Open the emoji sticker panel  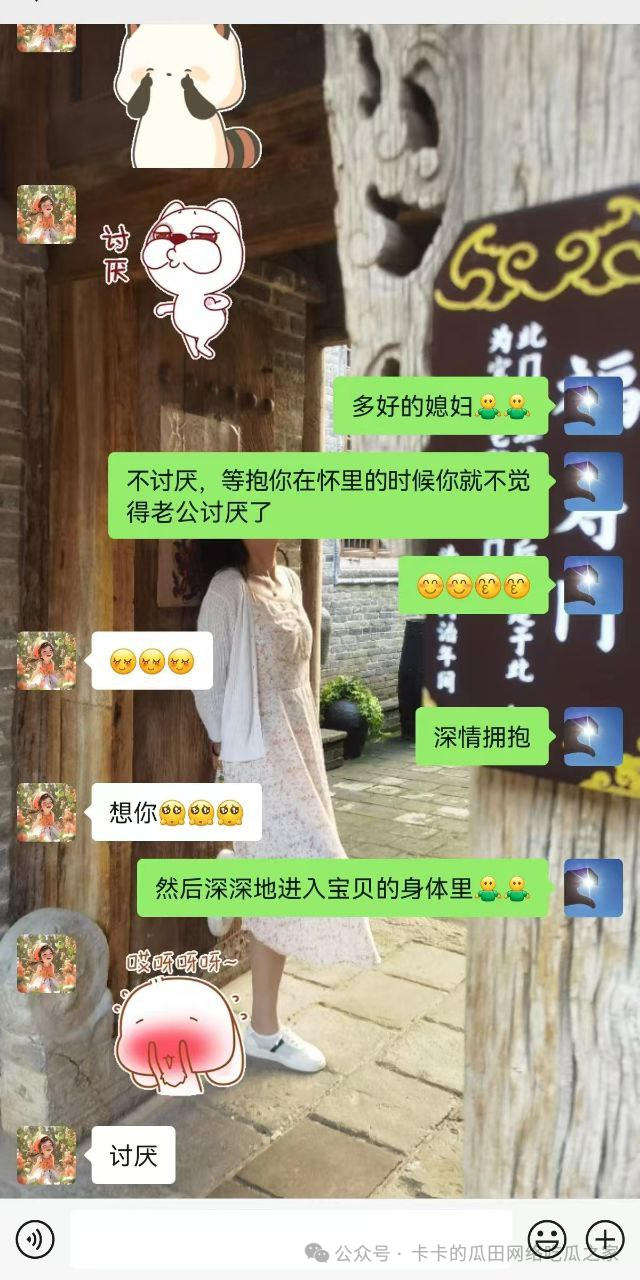tap(546, 1240)
